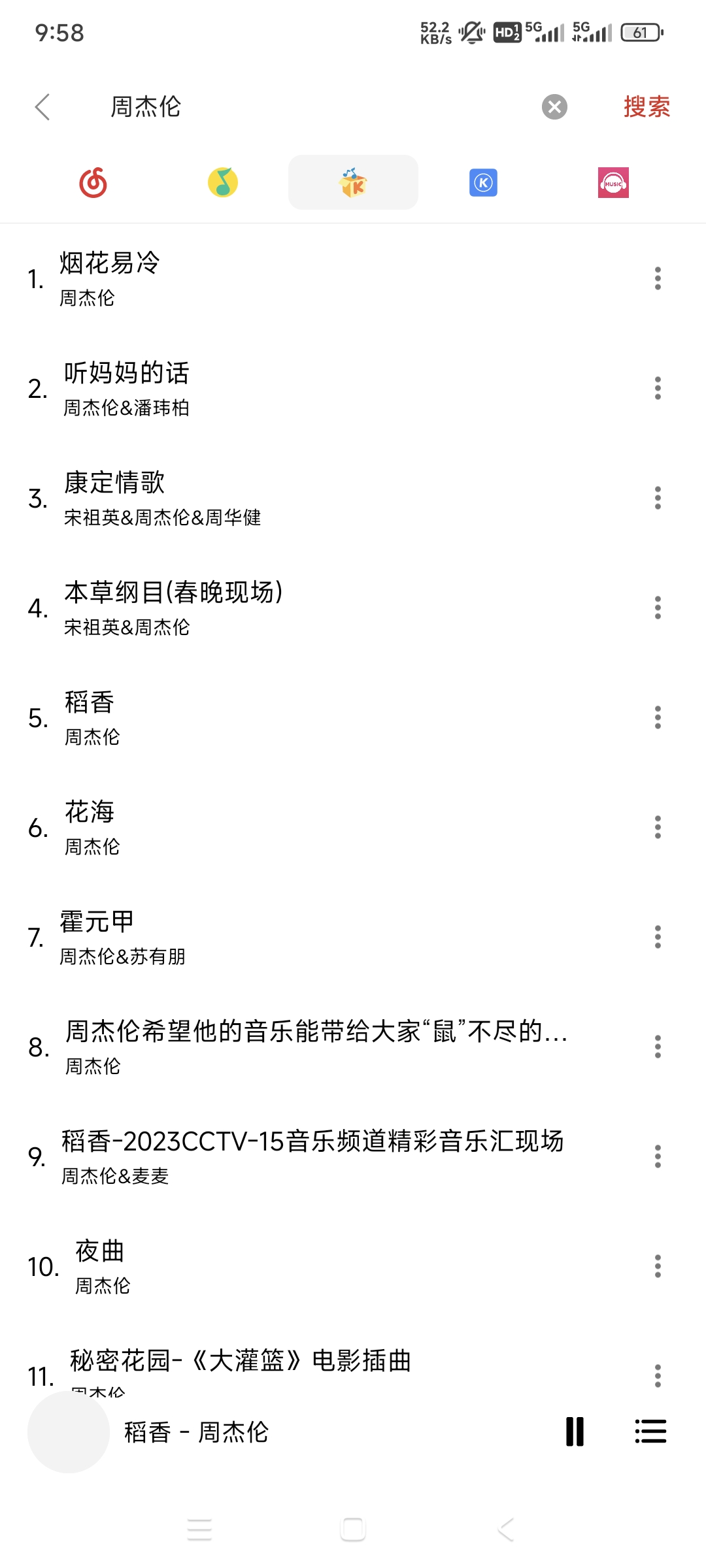This screenshot has width=706, height=1568.
Task: Select the pink headphone music source tab
Action: pyautogui.click(x=613, y=182)
